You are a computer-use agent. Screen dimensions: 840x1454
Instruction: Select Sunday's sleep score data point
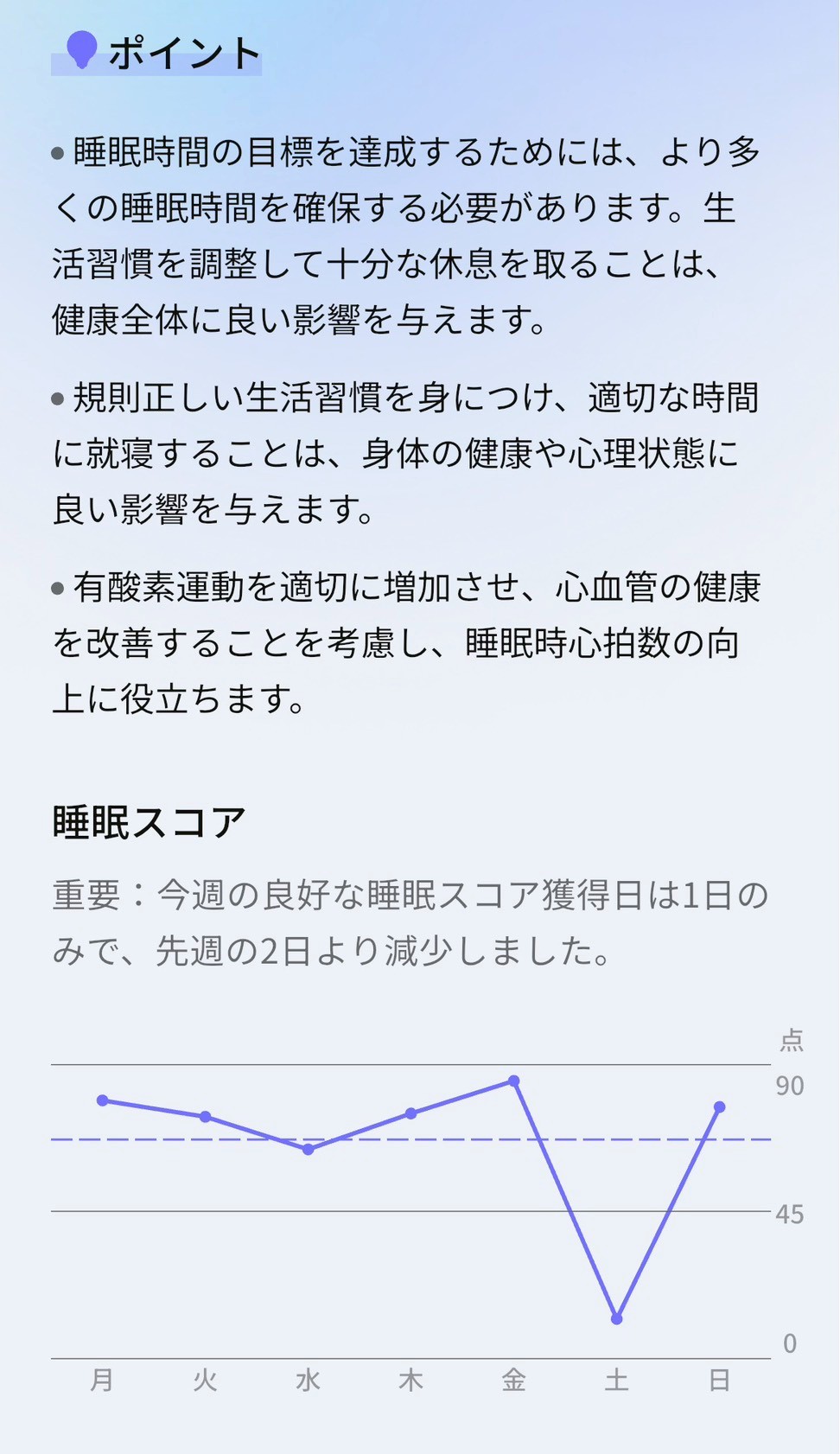[719, 1107]
